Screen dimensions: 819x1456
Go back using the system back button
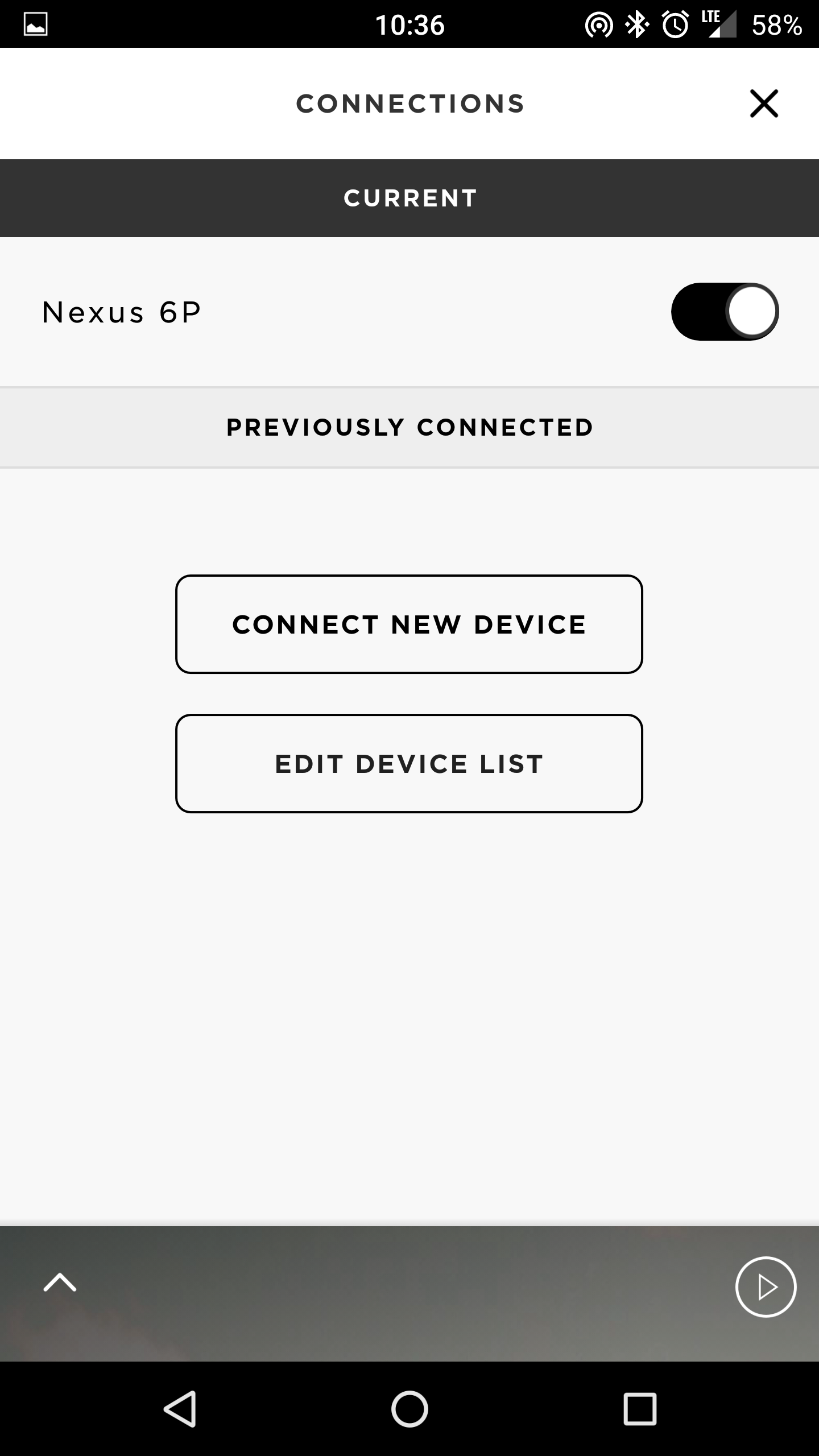[x=180, y=1409]
